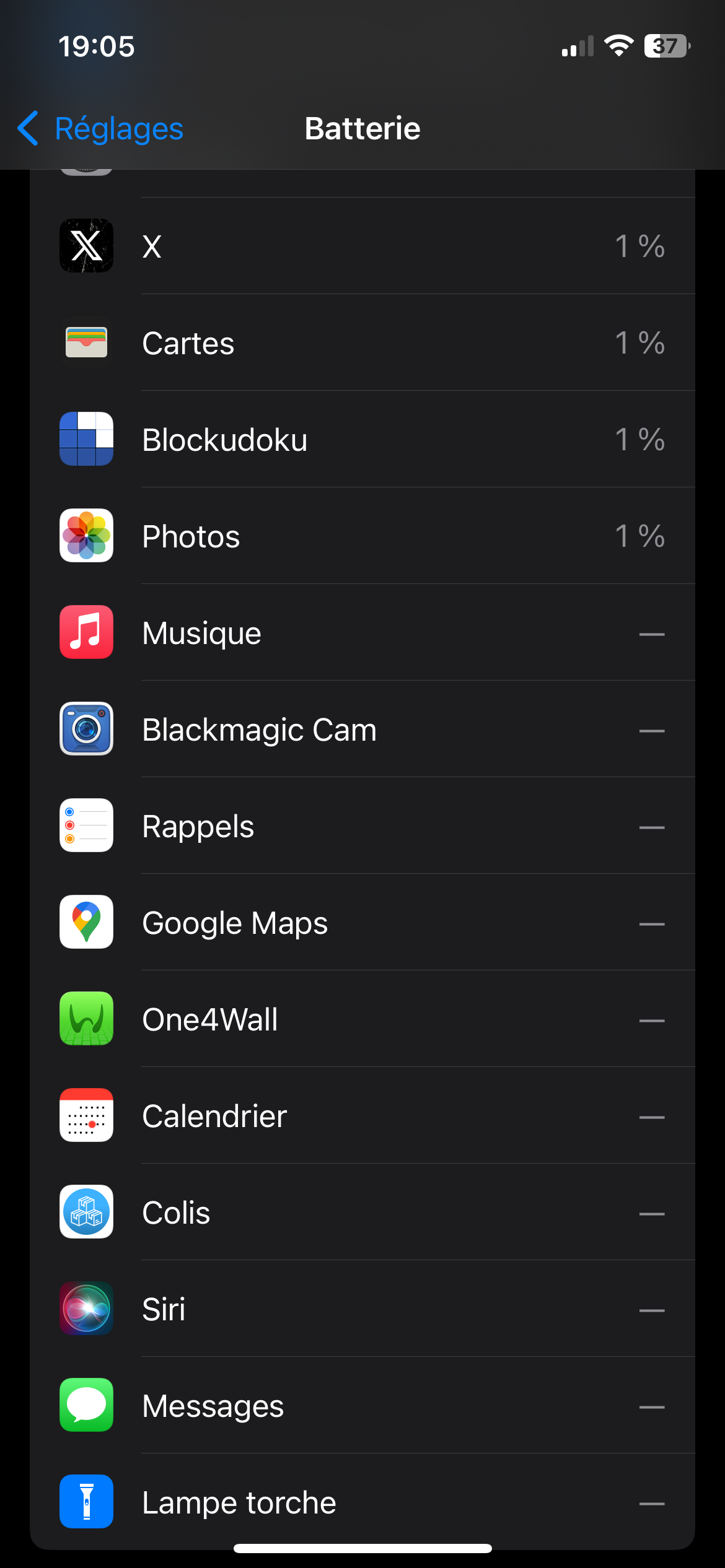Tap the Messages row
725x1568 pixels.
(362, 1405)
